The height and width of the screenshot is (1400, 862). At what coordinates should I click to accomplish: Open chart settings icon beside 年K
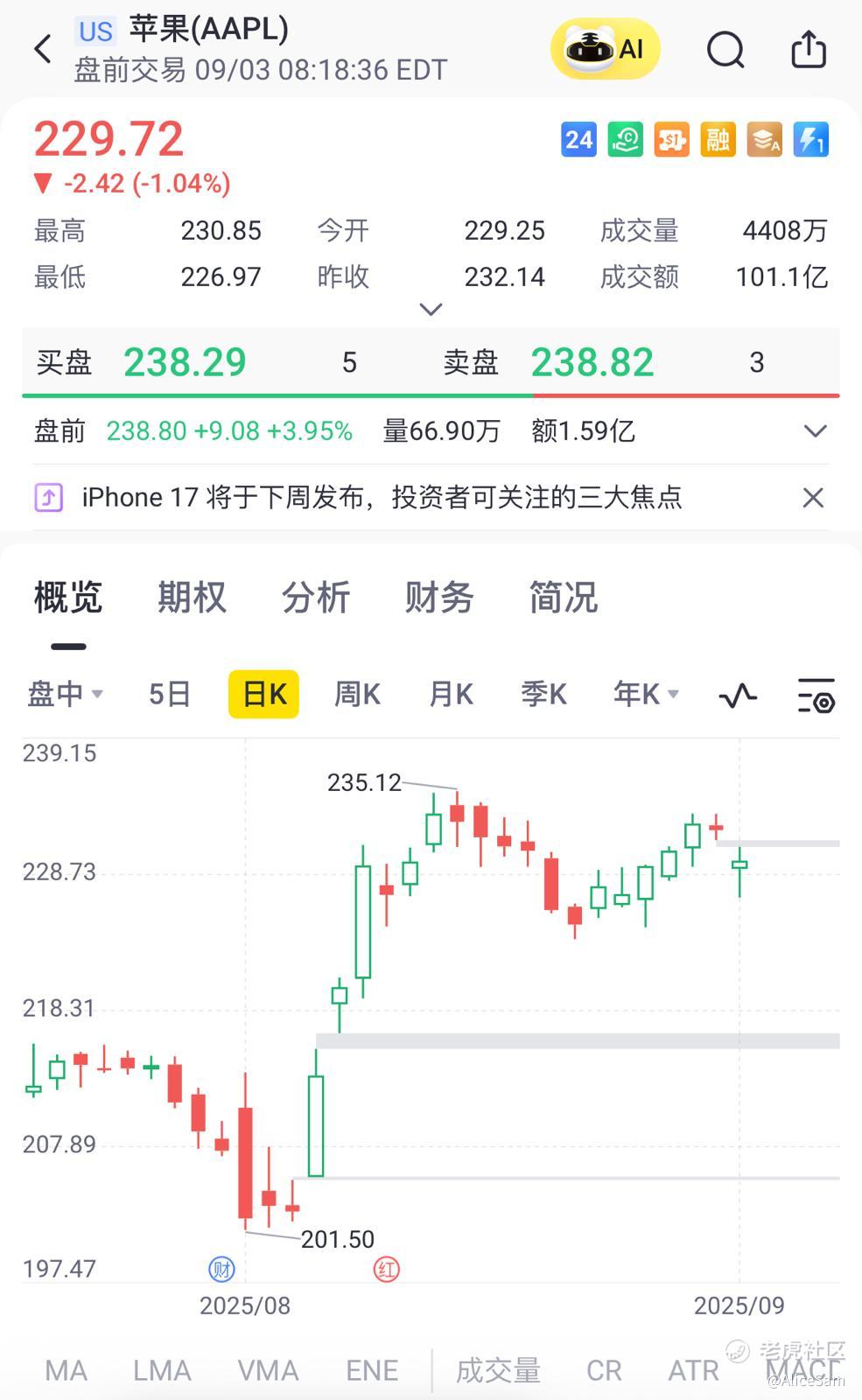(x=816, y=695)
